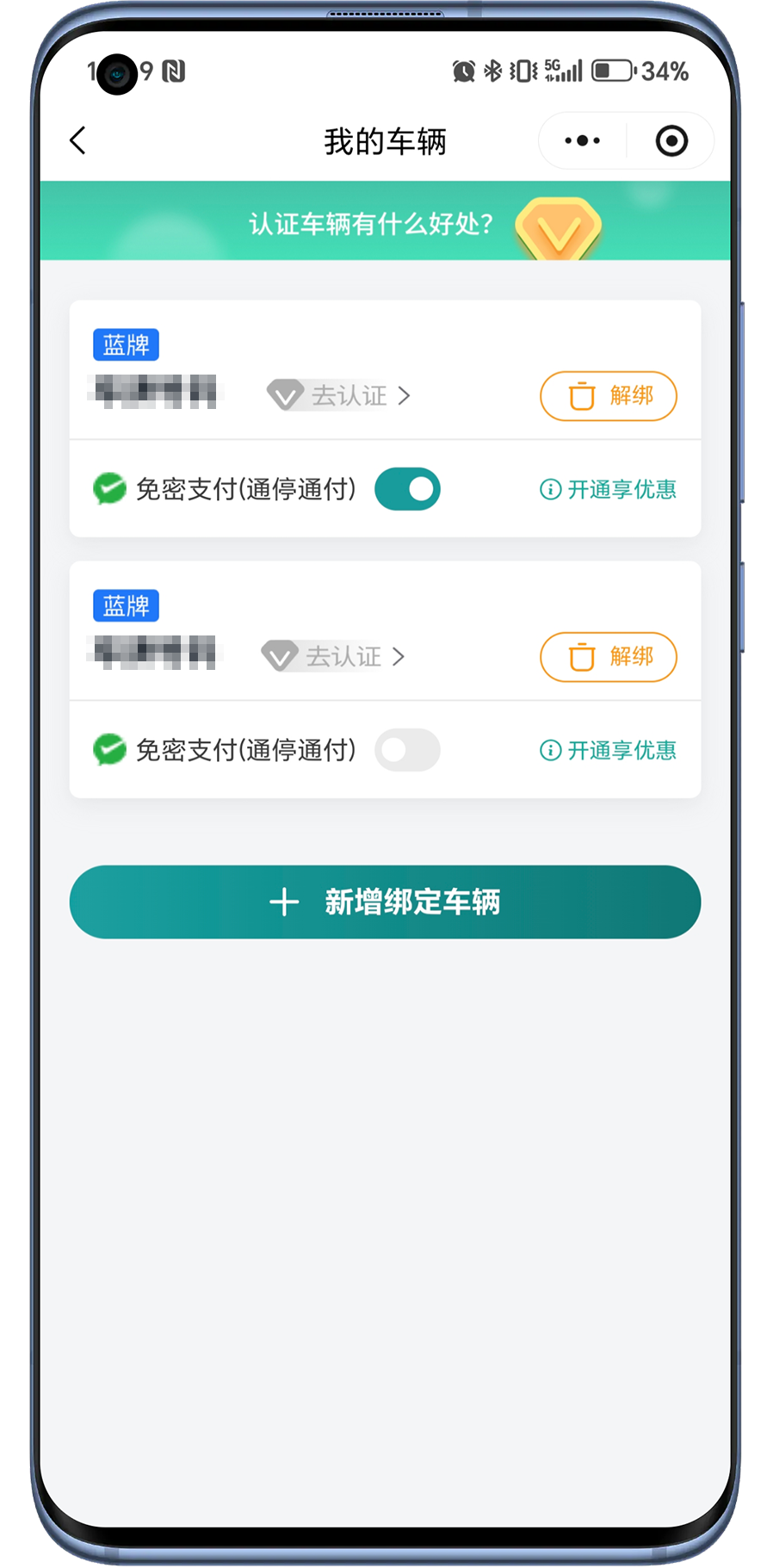773x1568 pixels.
Task: Close the mini program with the circle button
Action: [671, 140]
